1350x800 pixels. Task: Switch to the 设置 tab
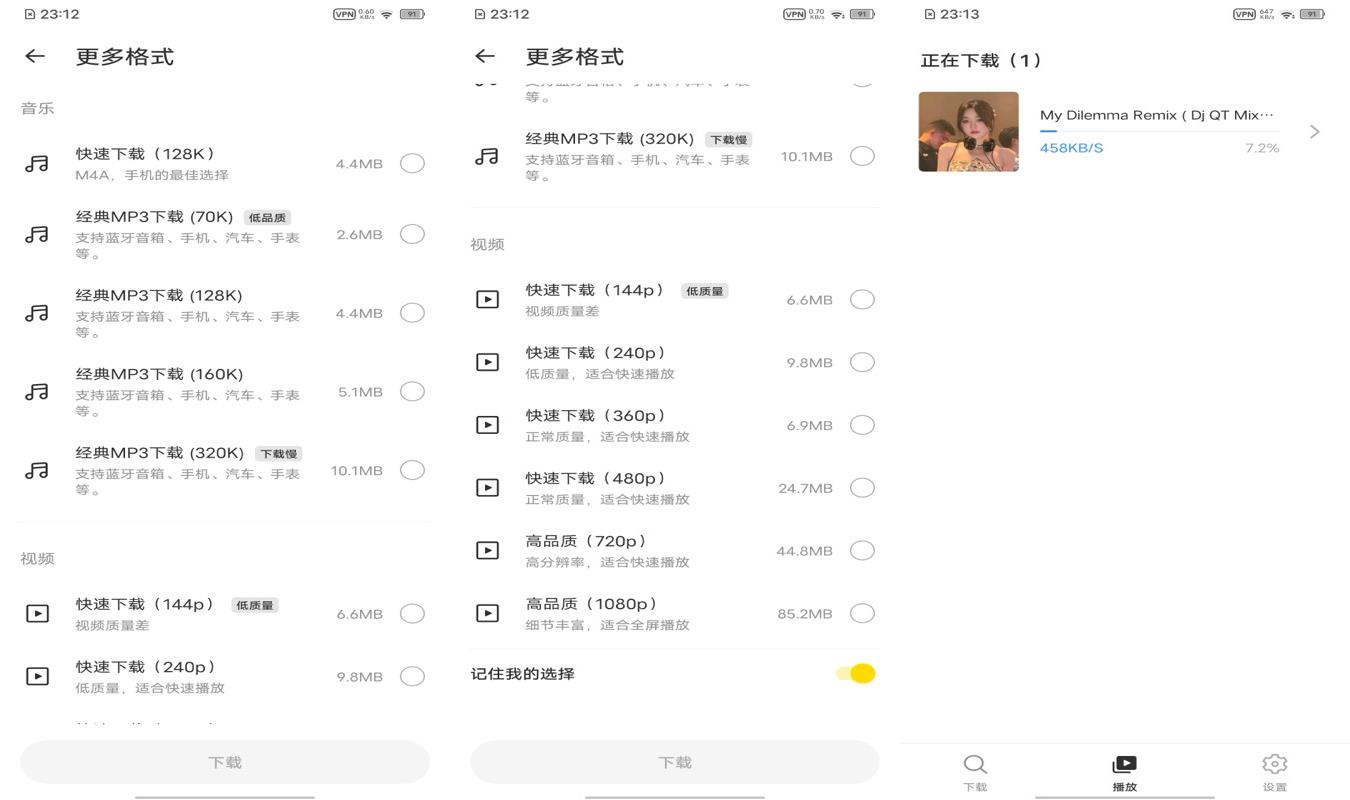coord(1274,772)
